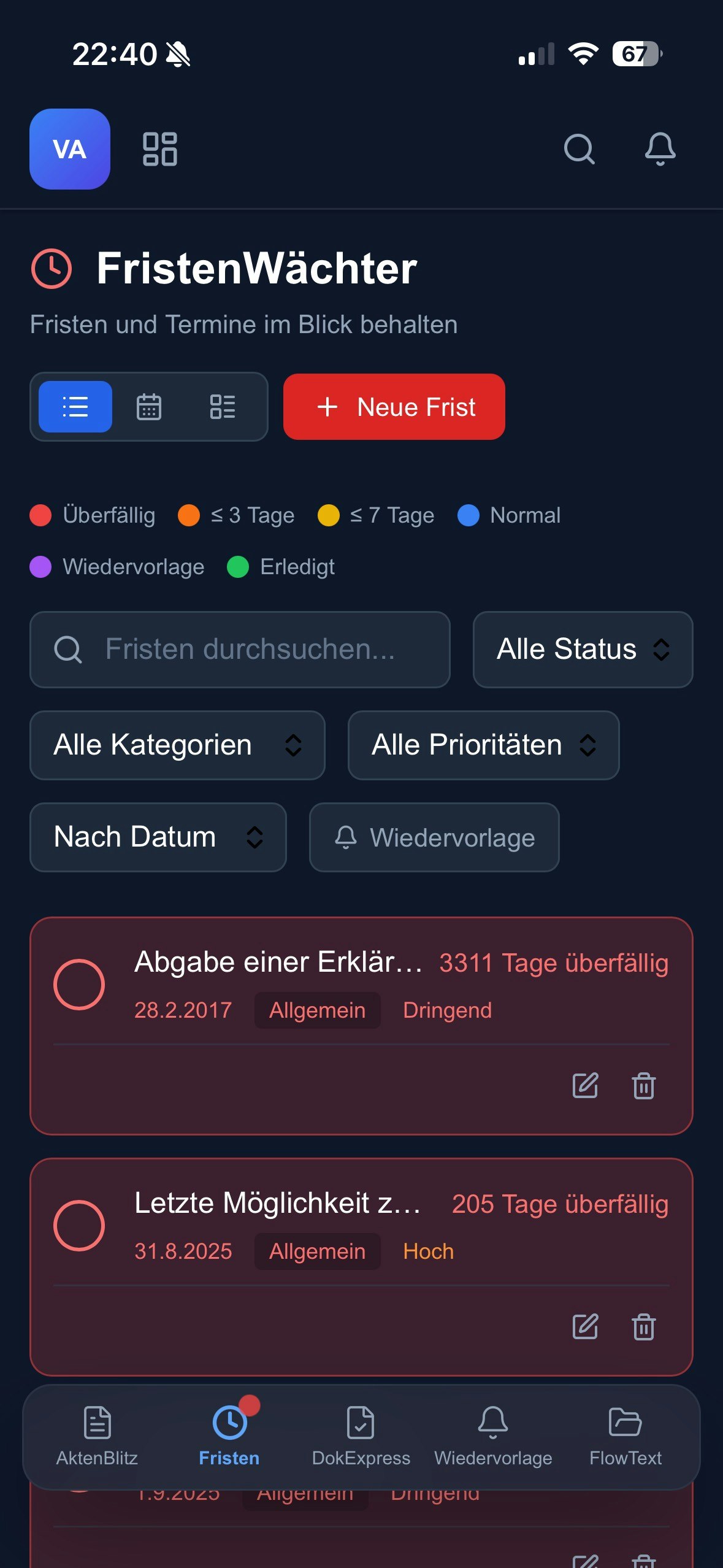Click the red Überfällig legend dot

click(40, 516)
